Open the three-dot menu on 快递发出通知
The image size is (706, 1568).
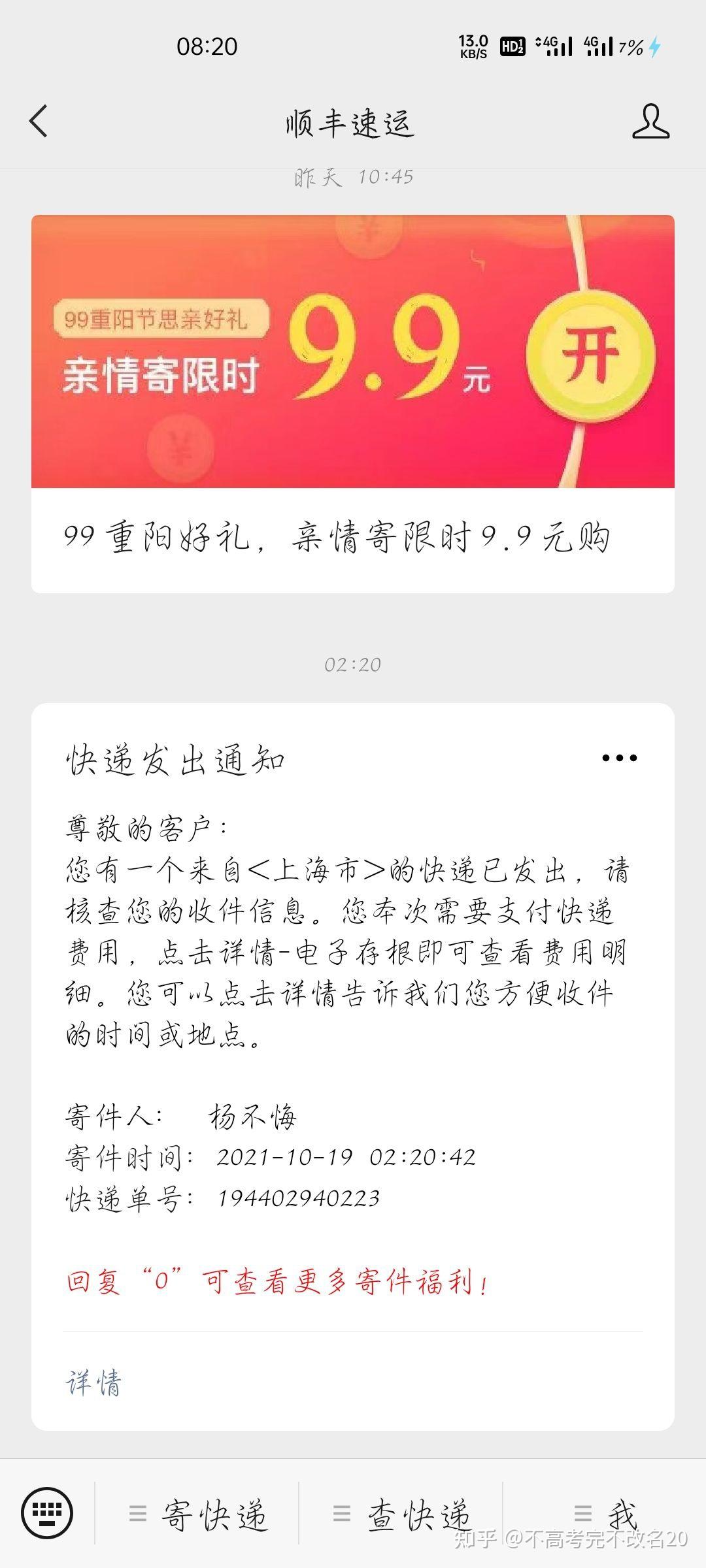coord(619,758)
